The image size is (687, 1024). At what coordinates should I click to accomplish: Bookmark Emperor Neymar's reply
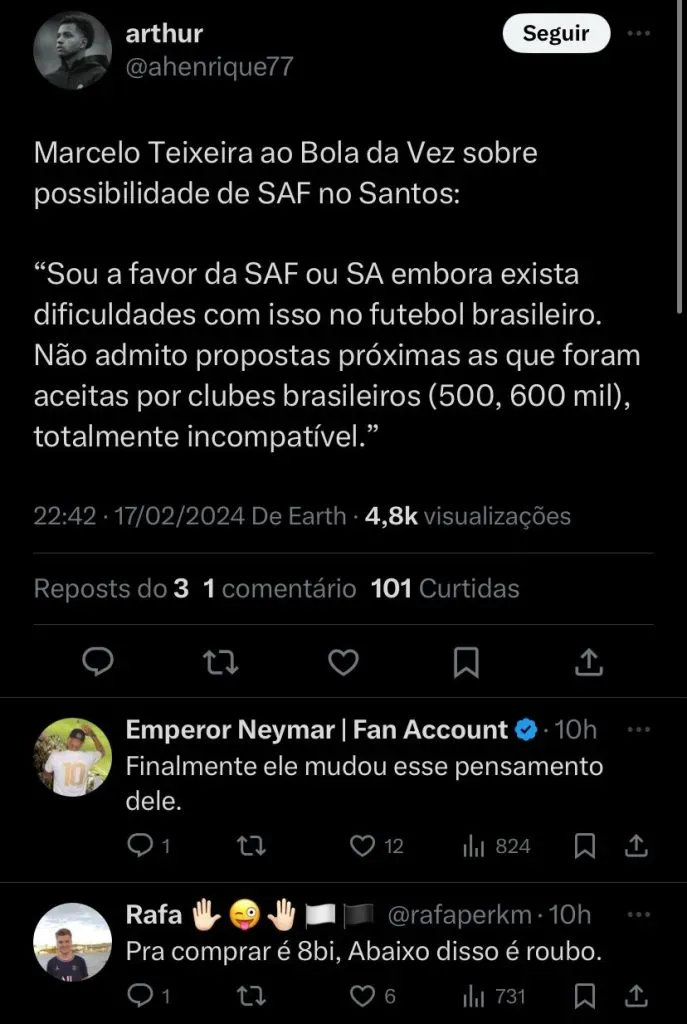(586, 847)
